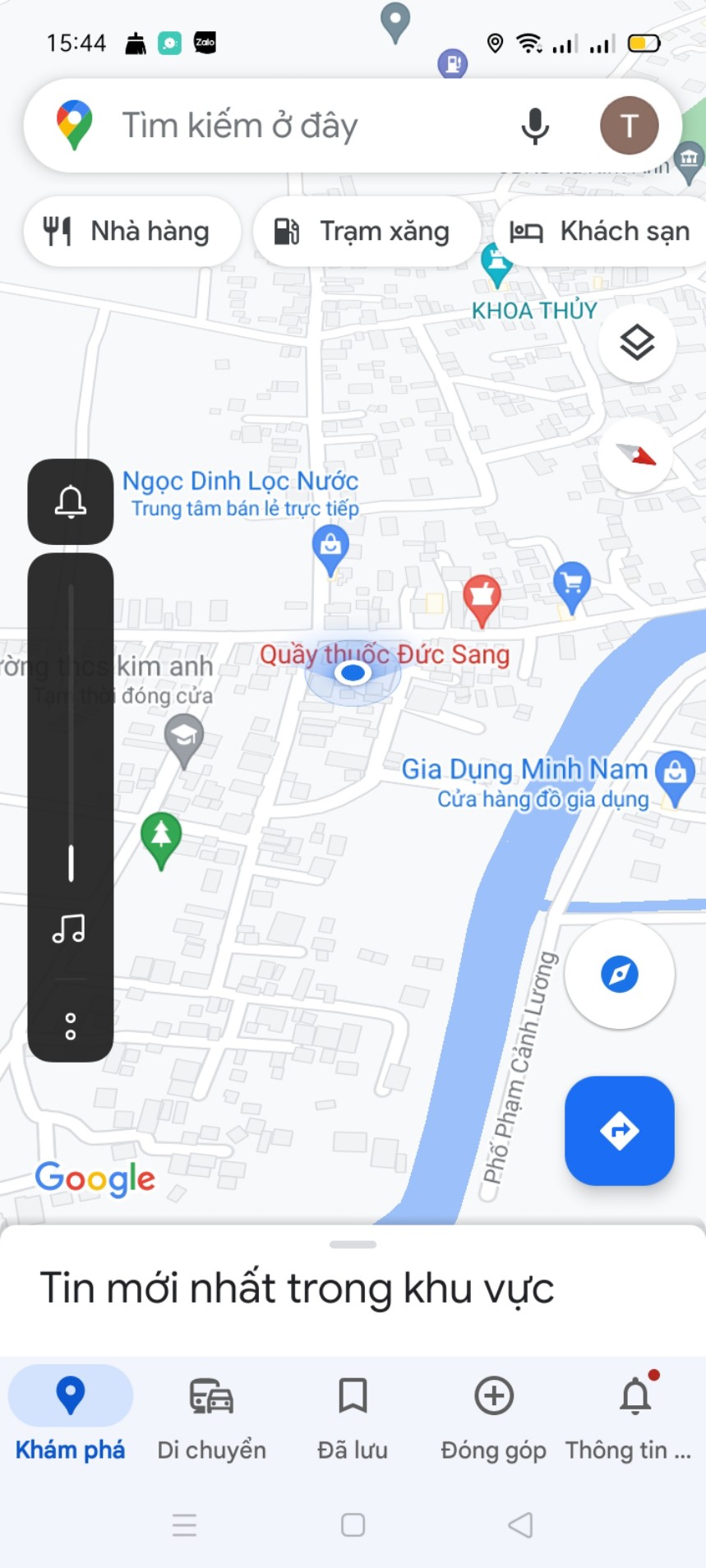Toggle the ringer bell on volume panel
Screen dimensions: 706x1568
[x=71, y=501]
